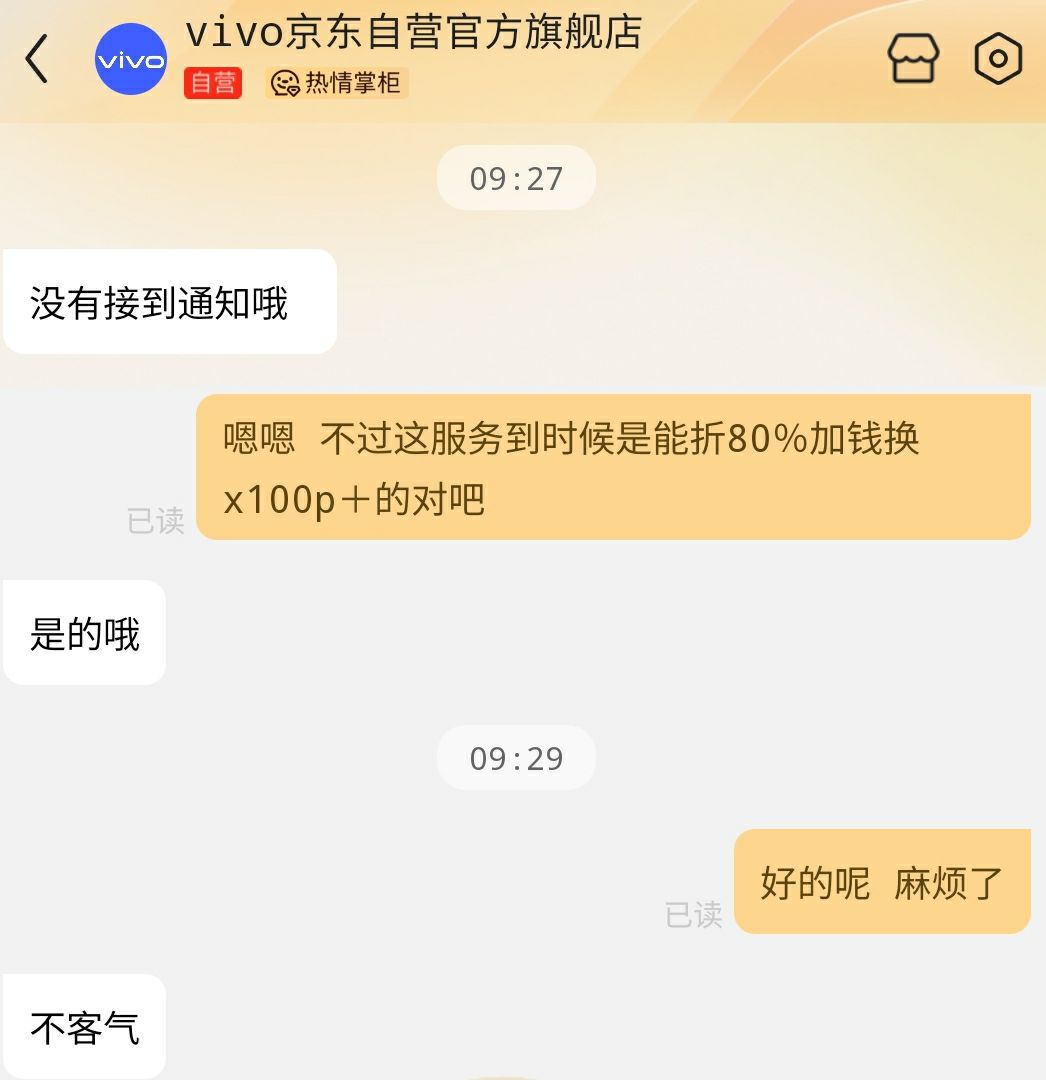Tap the bubble that says 不客气
The image size is (1046, 1080).
(84, 1026)
